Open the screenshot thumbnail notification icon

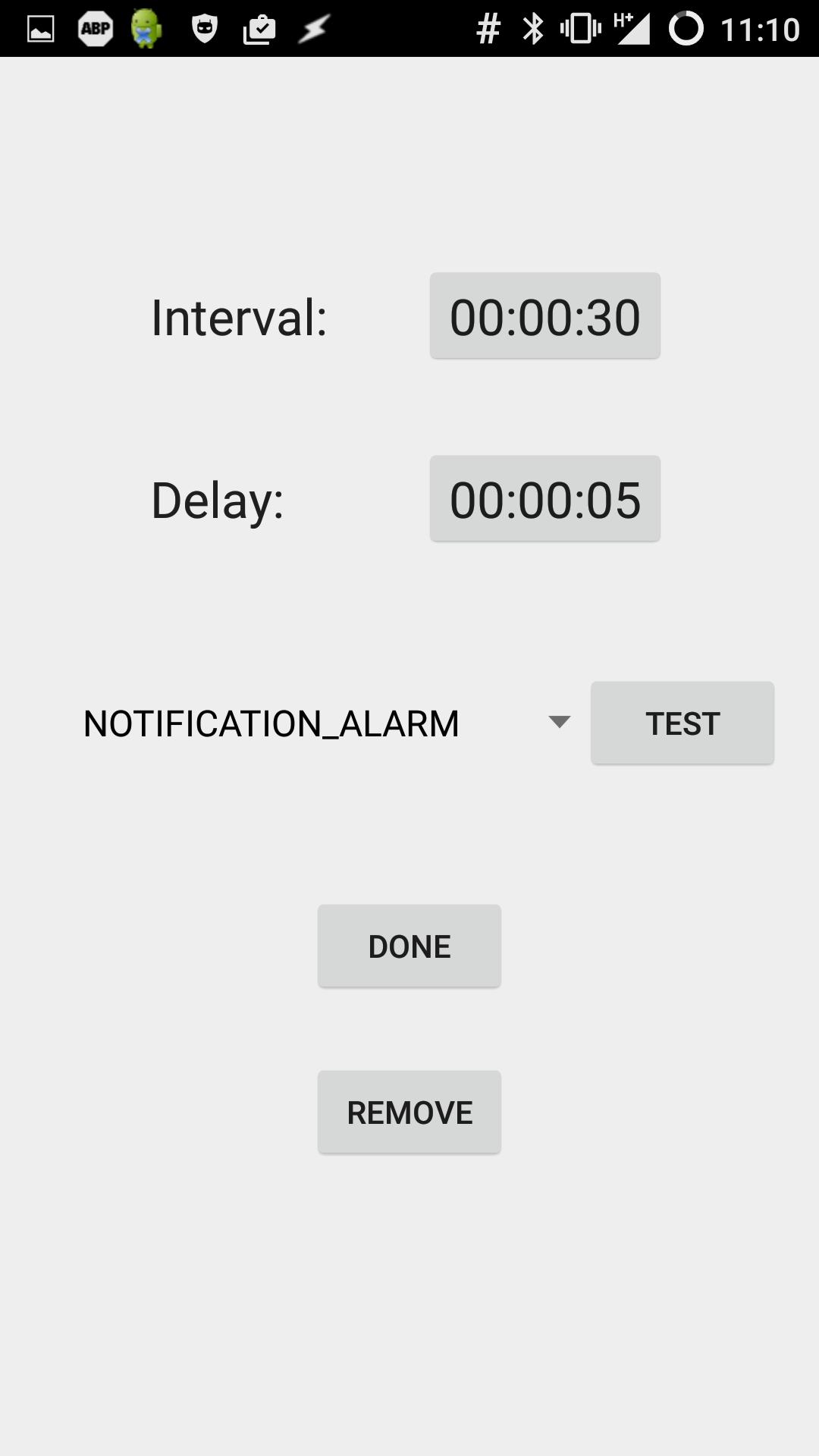(x=39, y=29)
